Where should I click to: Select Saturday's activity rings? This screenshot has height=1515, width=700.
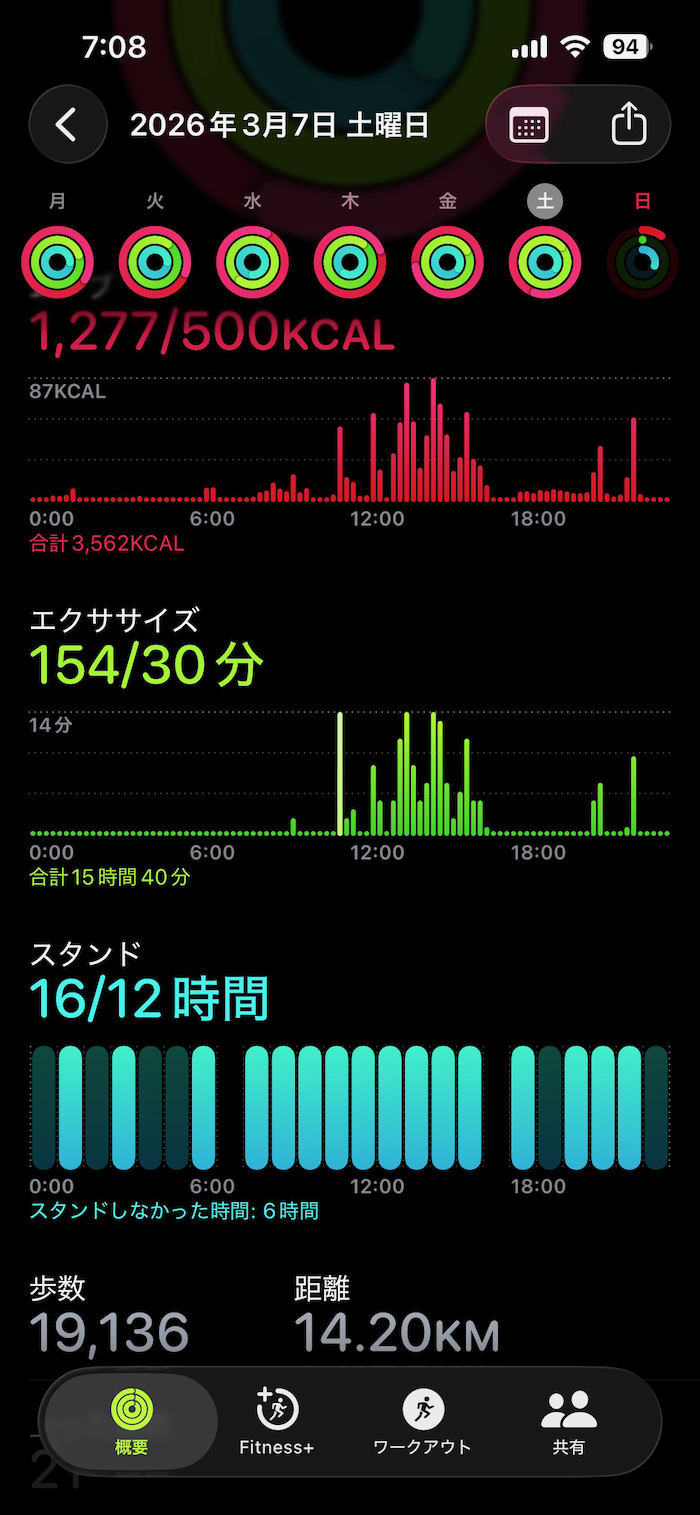pos(545,262)
